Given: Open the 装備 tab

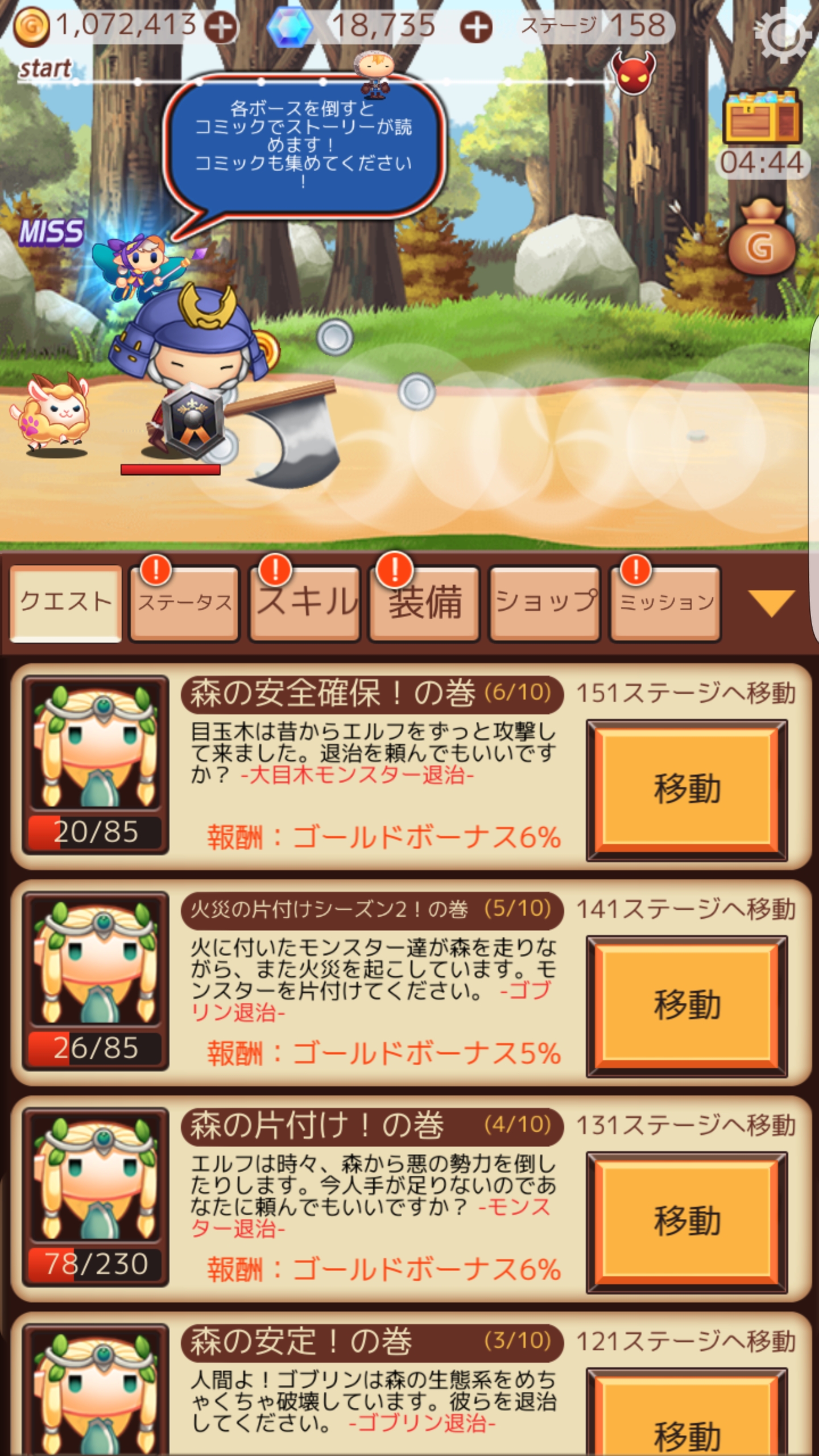Looking at the screenshot, I should coord(425,603).
